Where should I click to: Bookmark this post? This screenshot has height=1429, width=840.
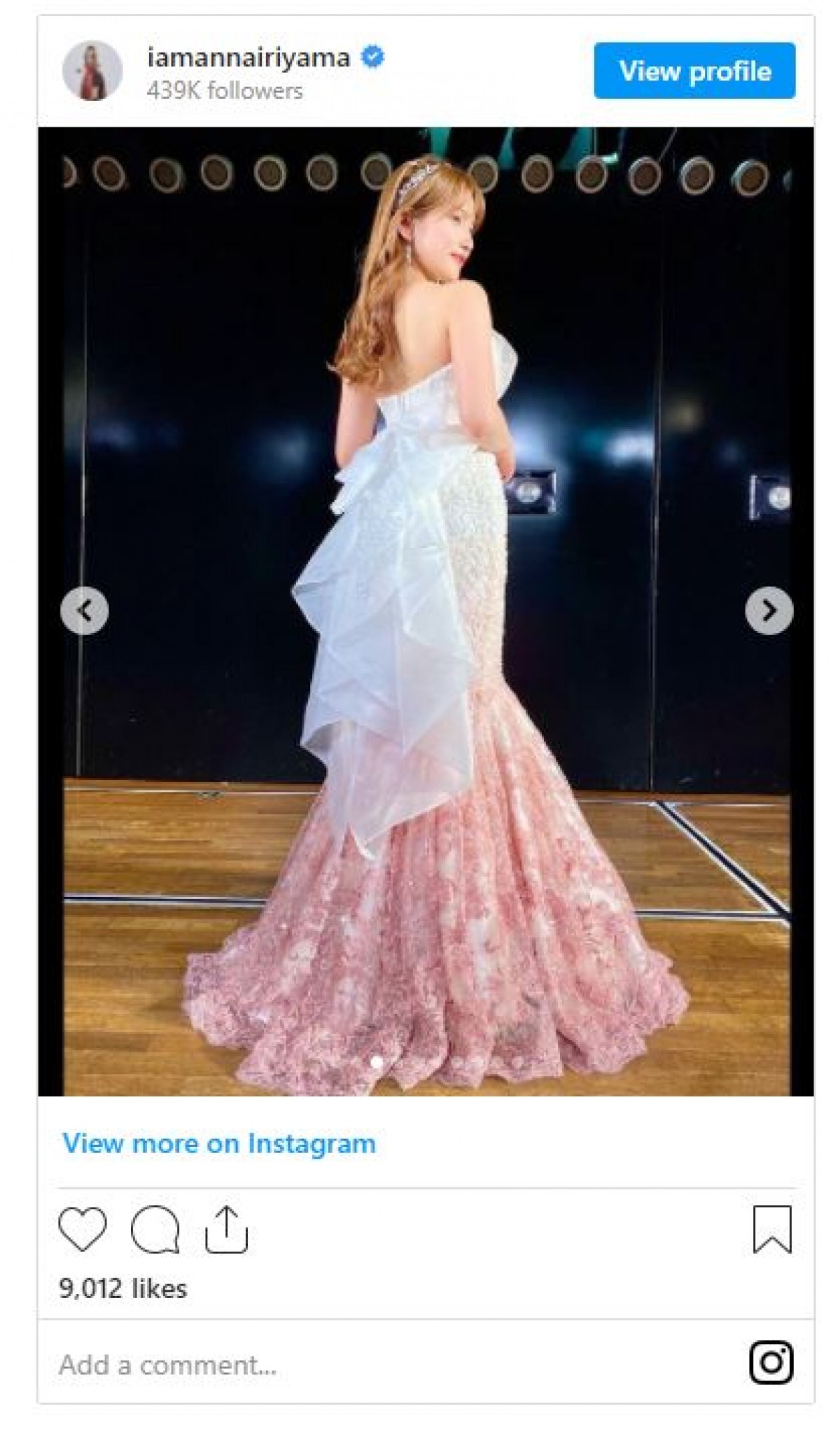coord(771,1229)
